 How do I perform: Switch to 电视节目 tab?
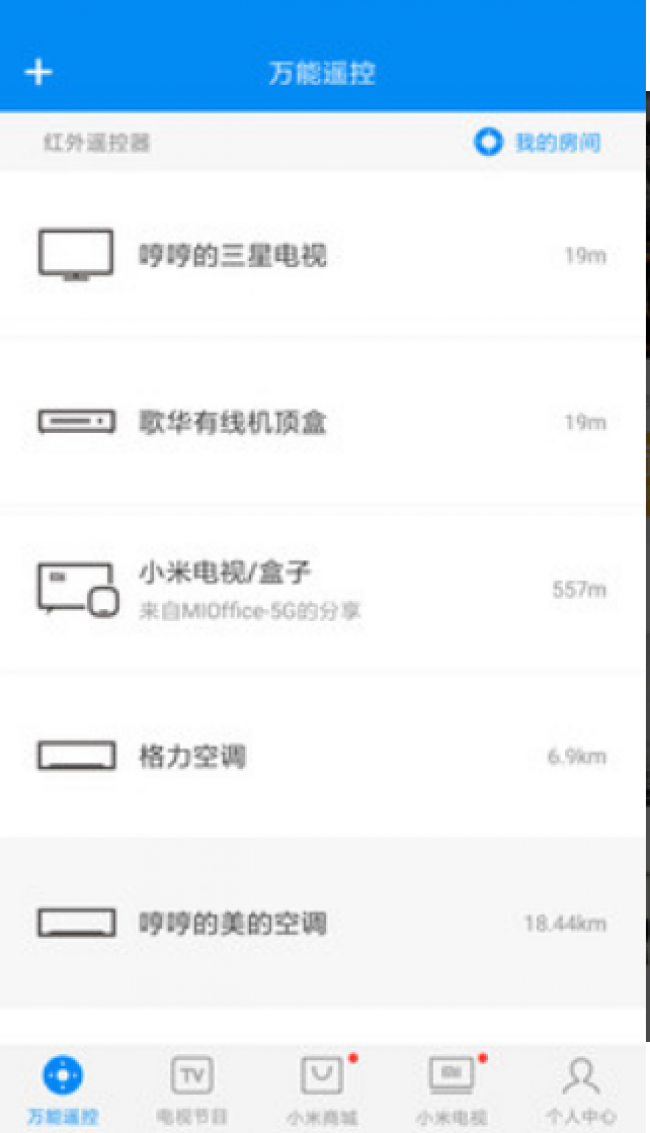point(191,1088)
